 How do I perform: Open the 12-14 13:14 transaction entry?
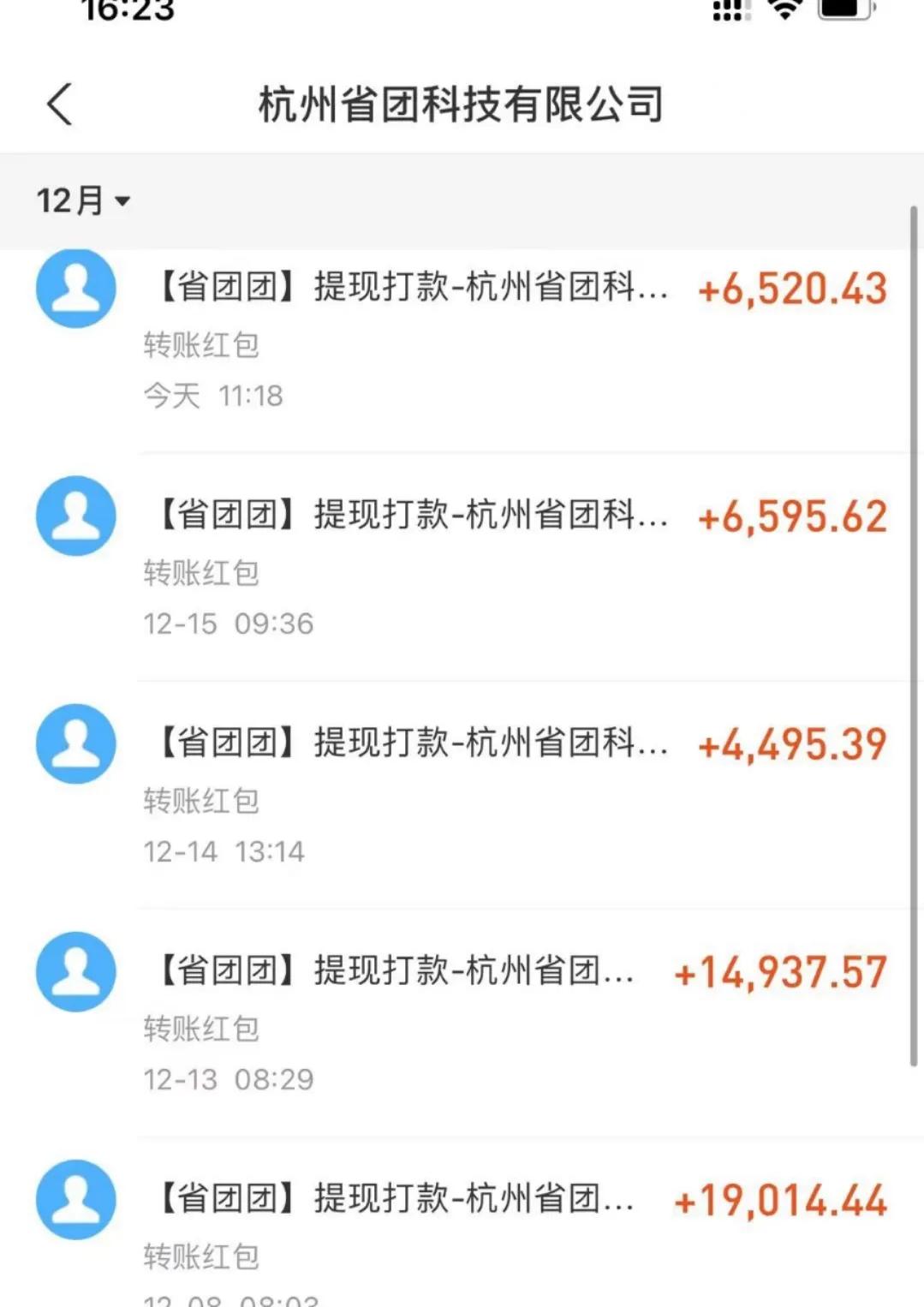click(462, 788)
